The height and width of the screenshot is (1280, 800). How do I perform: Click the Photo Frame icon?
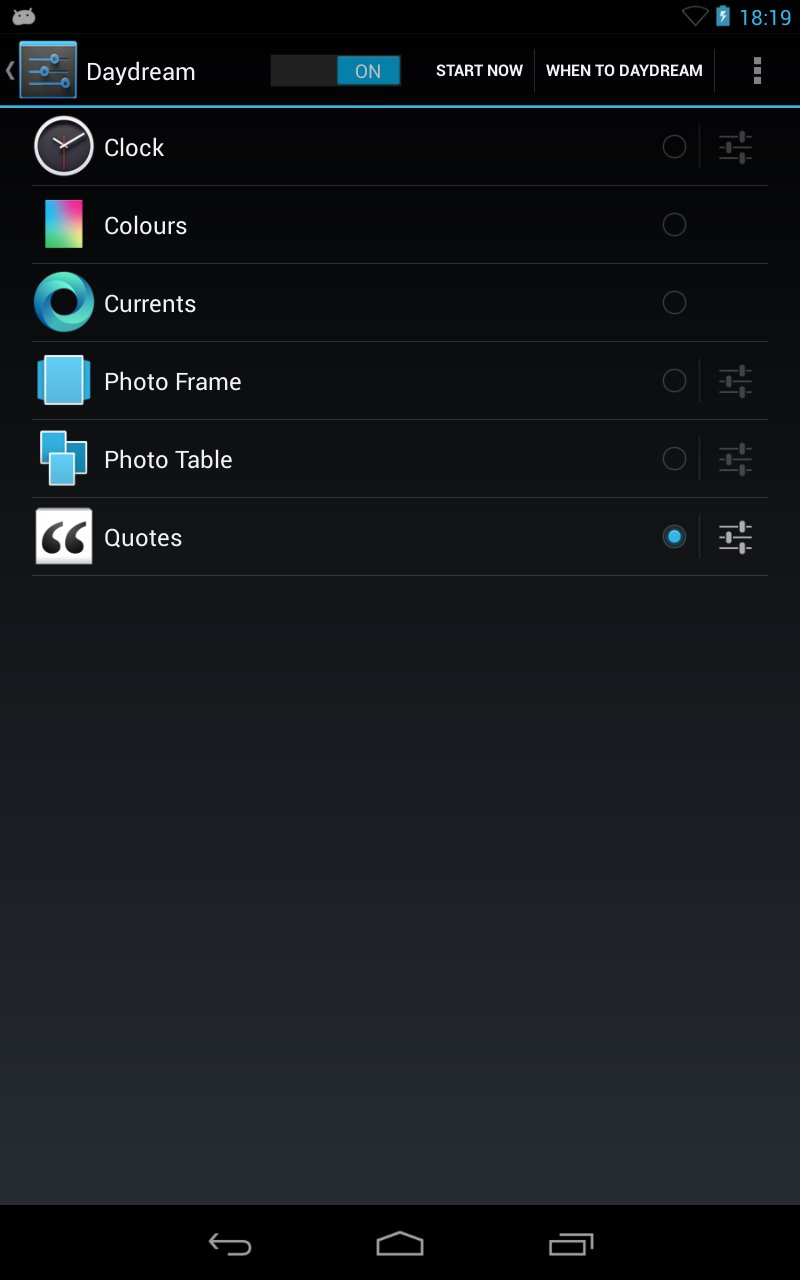(x=63, y=380)
